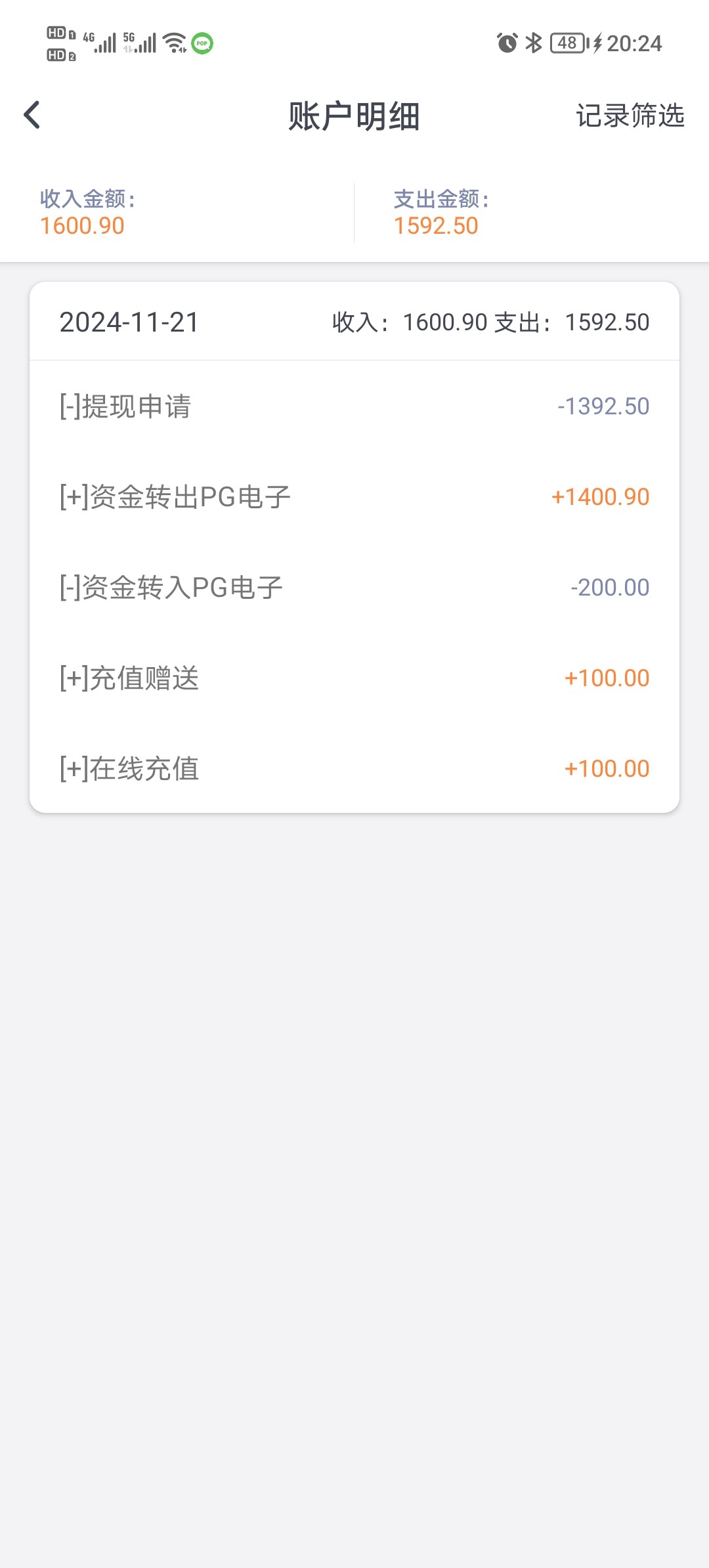Go back using the top-left arrow
Screen dimensions: 709x1568
pos(32,116)
